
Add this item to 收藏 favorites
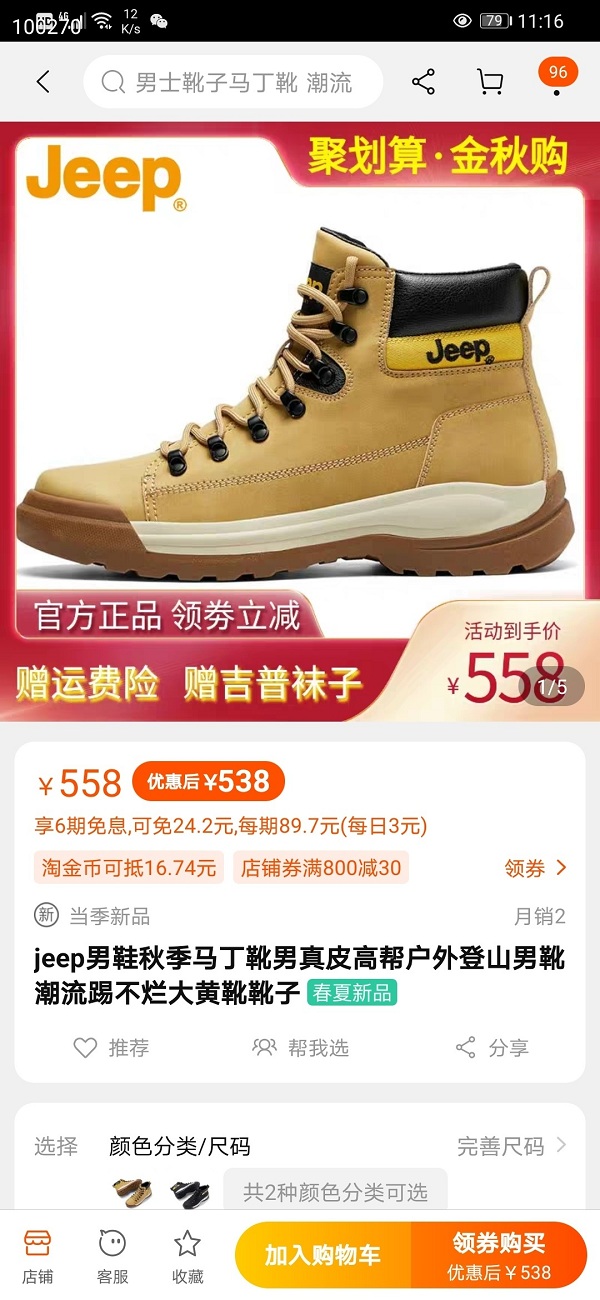(x=188, y=1255)
